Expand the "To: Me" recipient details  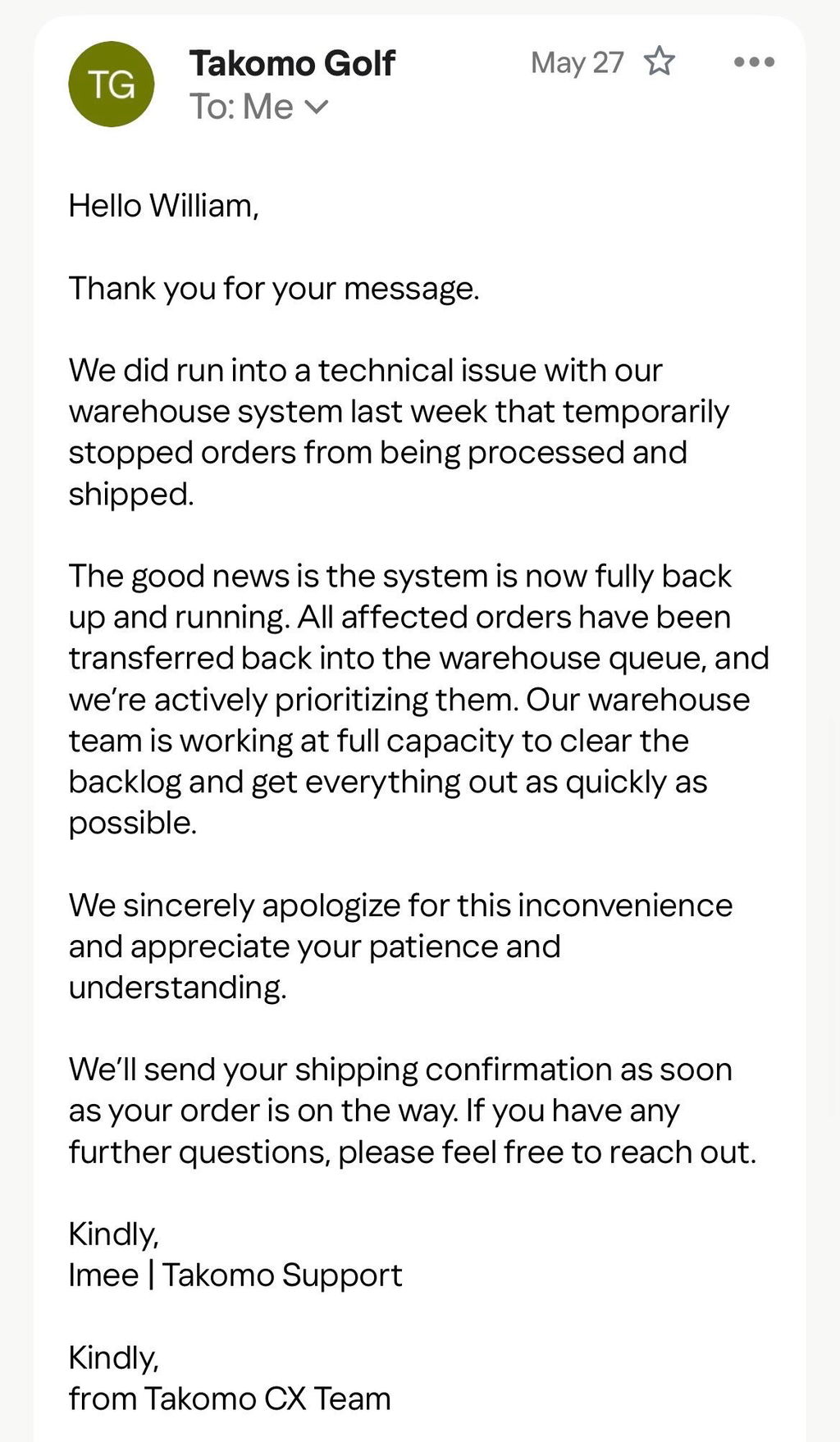click(259, 107)
